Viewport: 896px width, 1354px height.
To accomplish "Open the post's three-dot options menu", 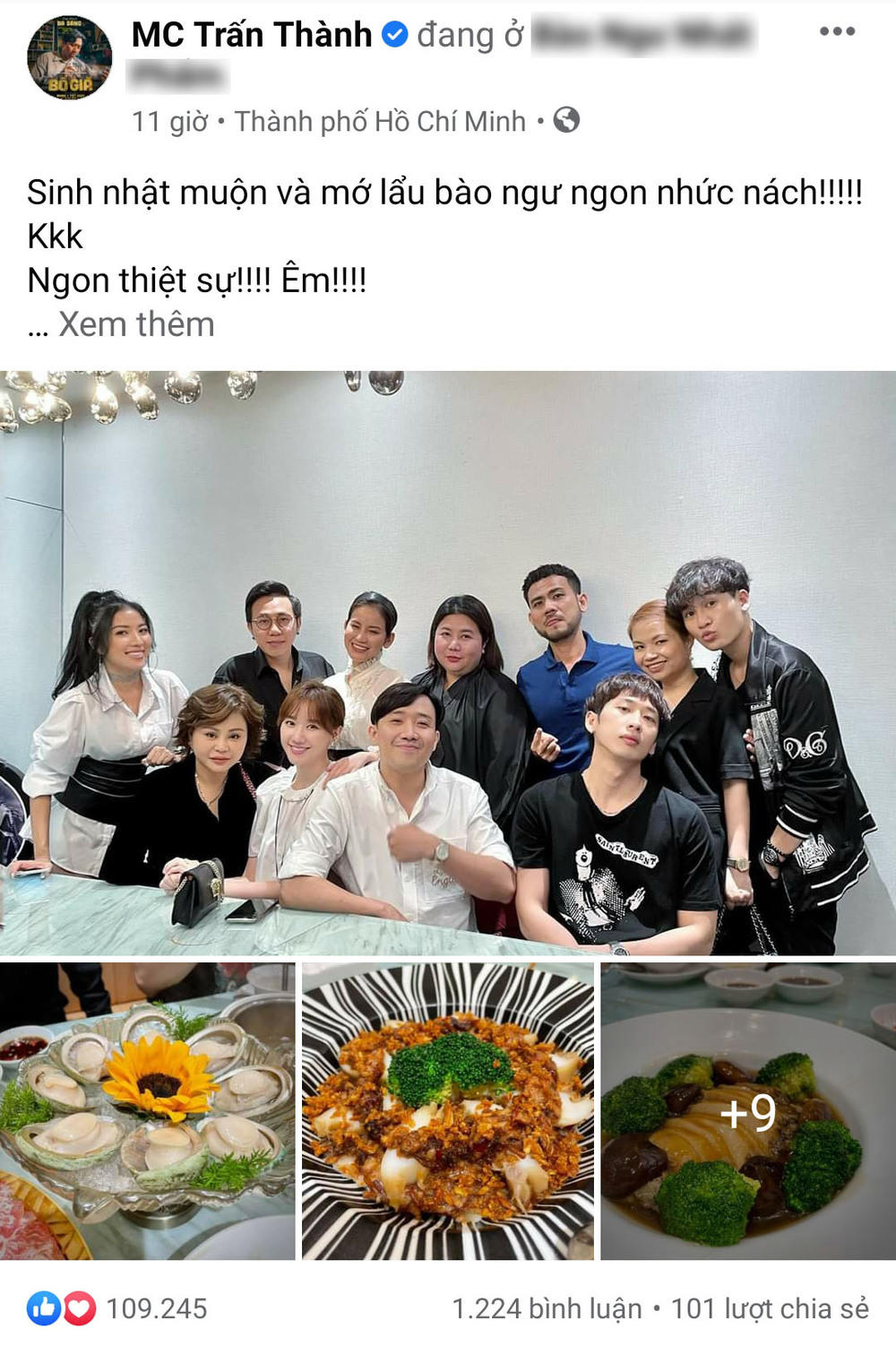I will point(837,32).
